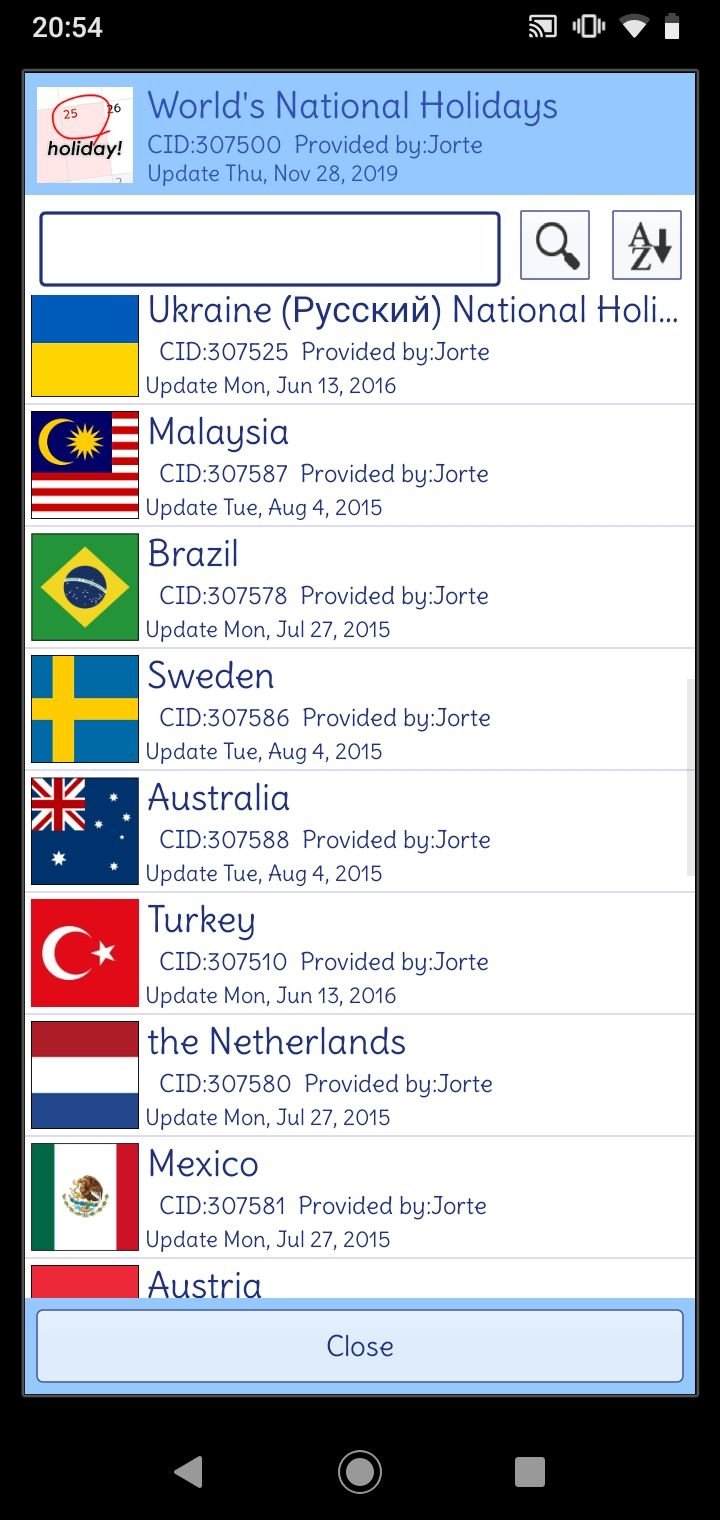Select the Turkey holiday calendar
This screenshot has height=1520, width=720.
click(360, 954)
